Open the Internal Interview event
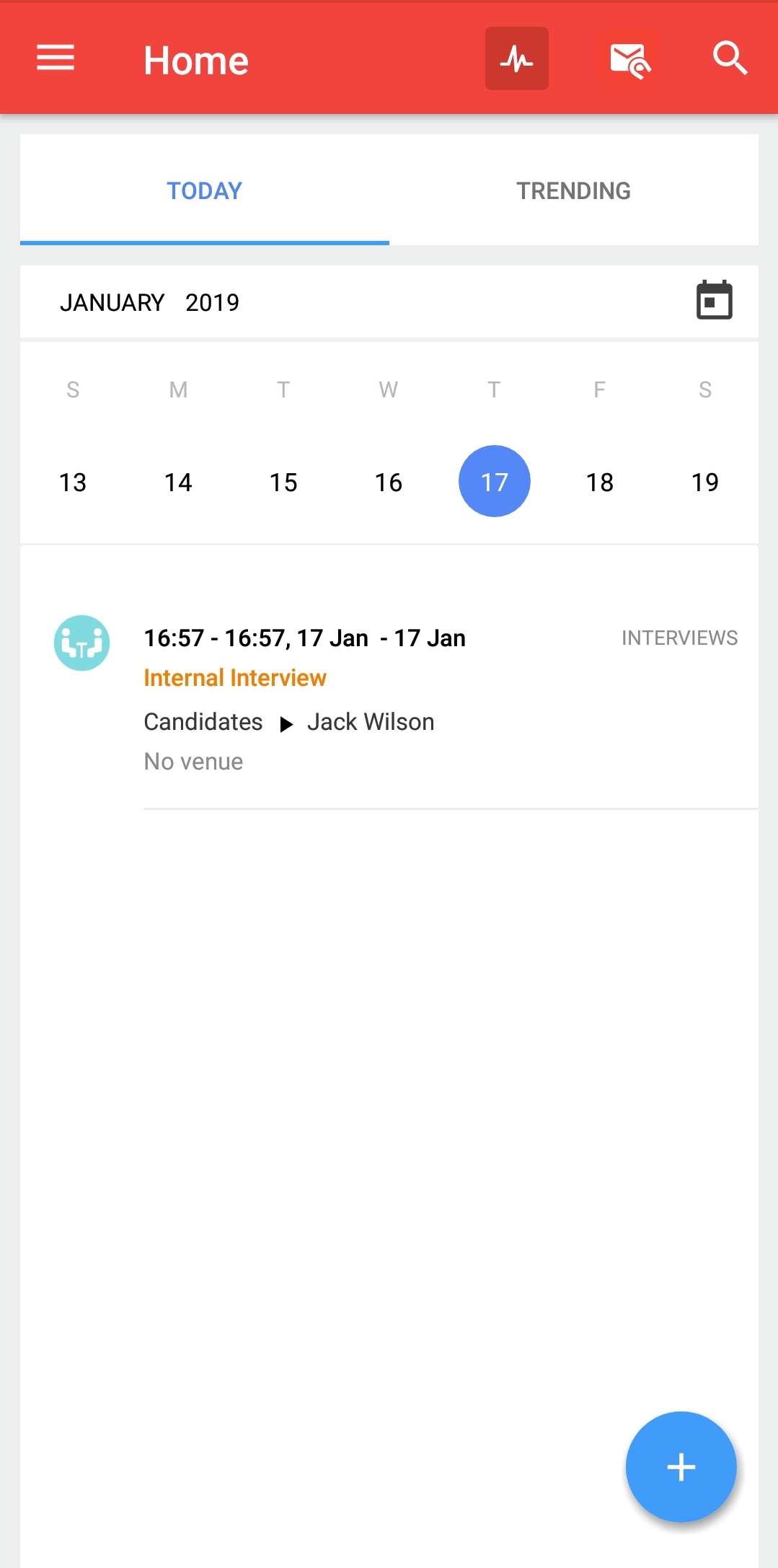 pos(235,678)
